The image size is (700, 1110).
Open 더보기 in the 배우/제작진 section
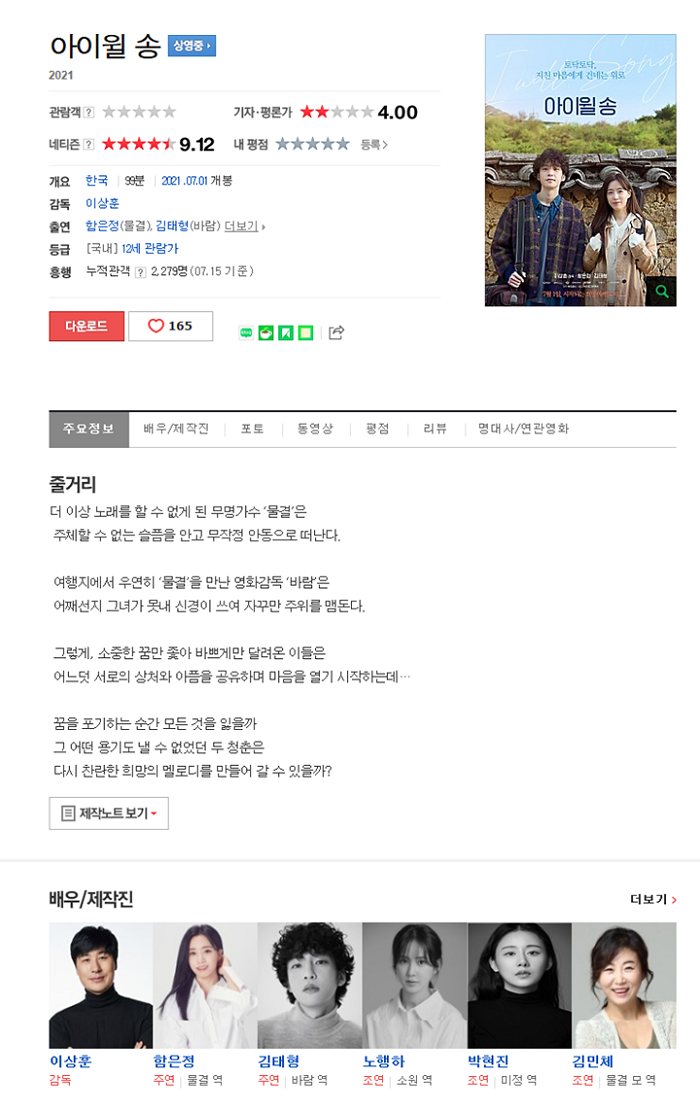pos(653,900)
